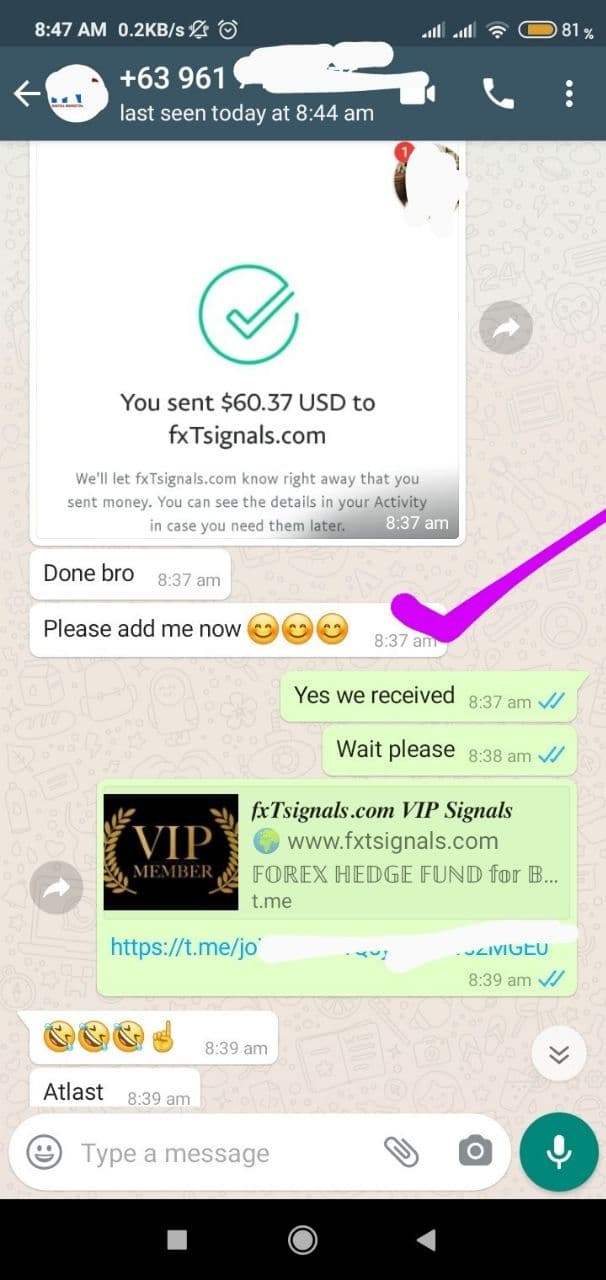Viewport: 606px width, 1280px height.
Task: Start a video call with this contact
Action: [422, 93]
